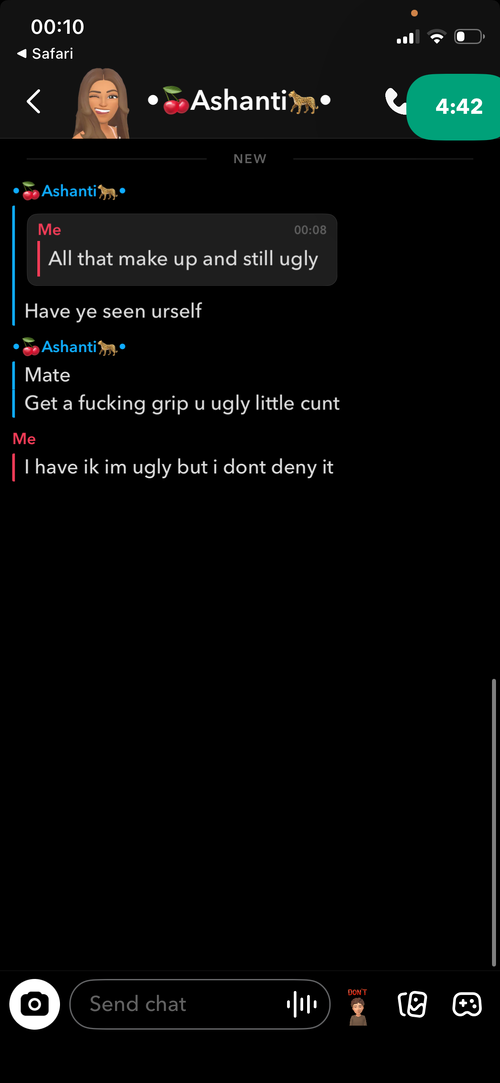Open Ashanti's Bitmoji avatar in the header
Screen dimensions: 500x1083
click(101, 103)
